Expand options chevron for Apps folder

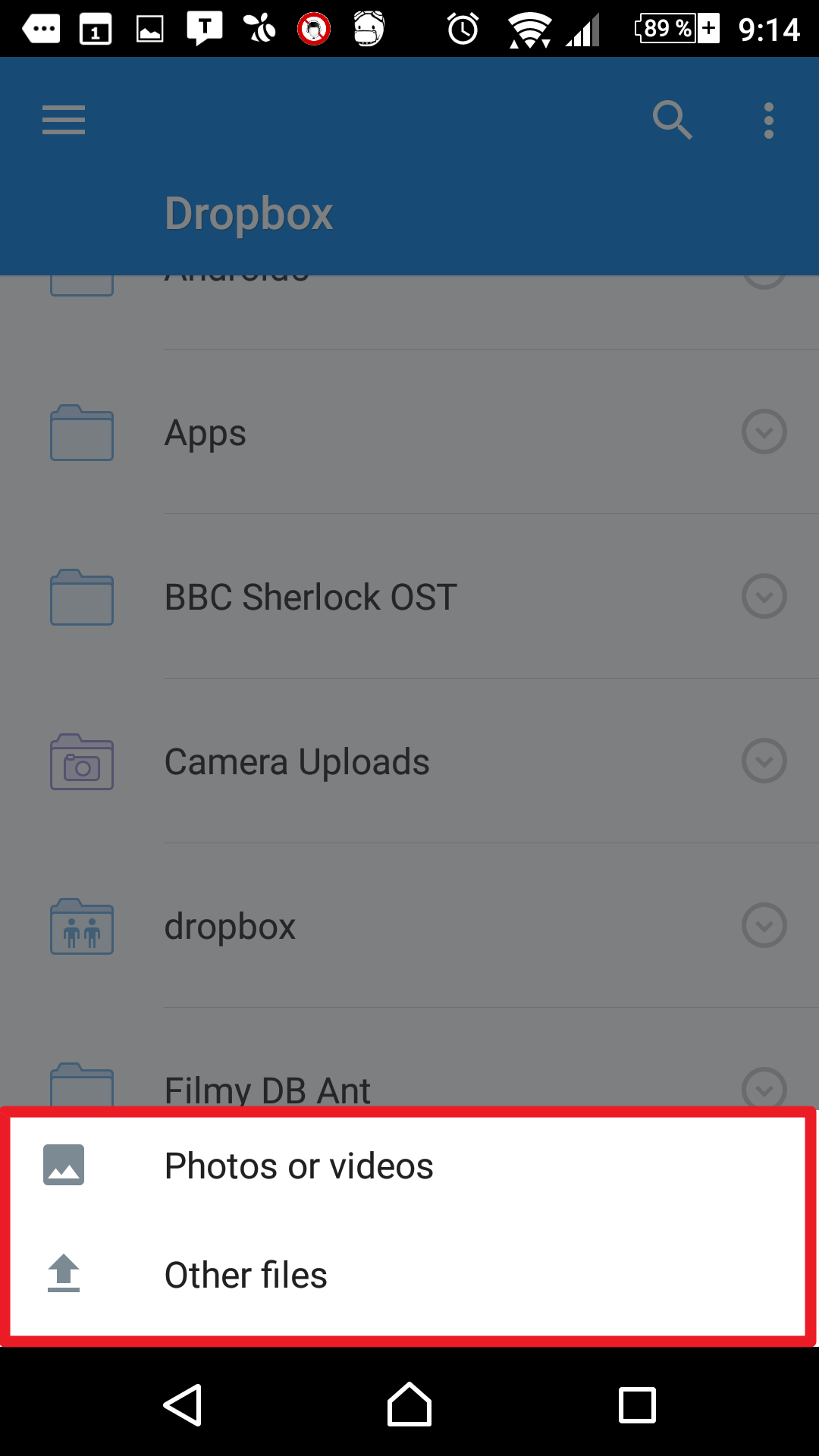pos(764,432)
